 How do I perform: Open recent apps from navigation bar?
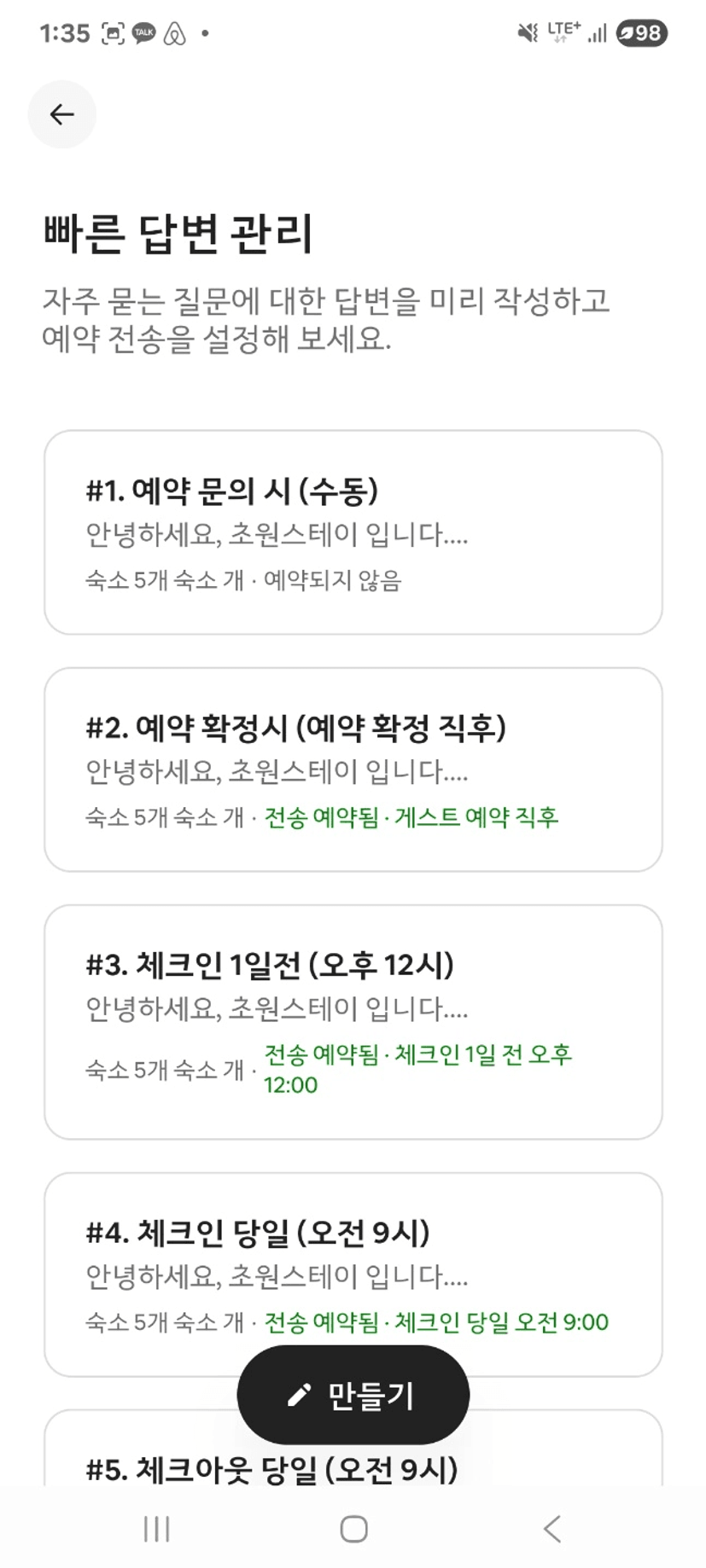click(x=157, y=1529)
